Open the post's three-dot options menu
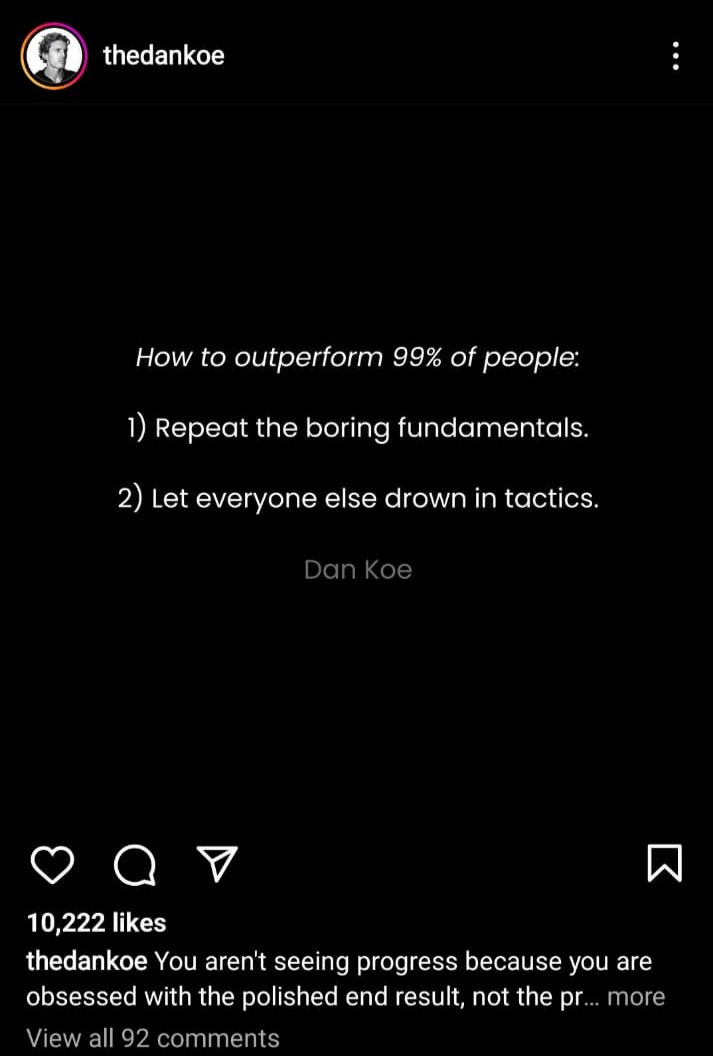Viewport: 713px width, 1056px height. coord(676,56)
